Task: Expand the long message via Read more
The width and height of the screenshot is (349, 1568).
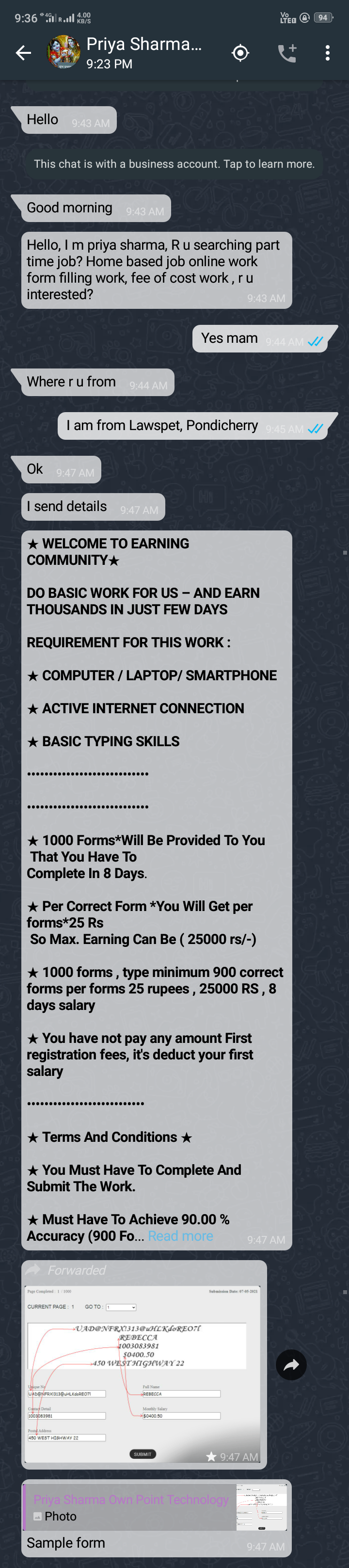Action: (x=180, y=1236)
